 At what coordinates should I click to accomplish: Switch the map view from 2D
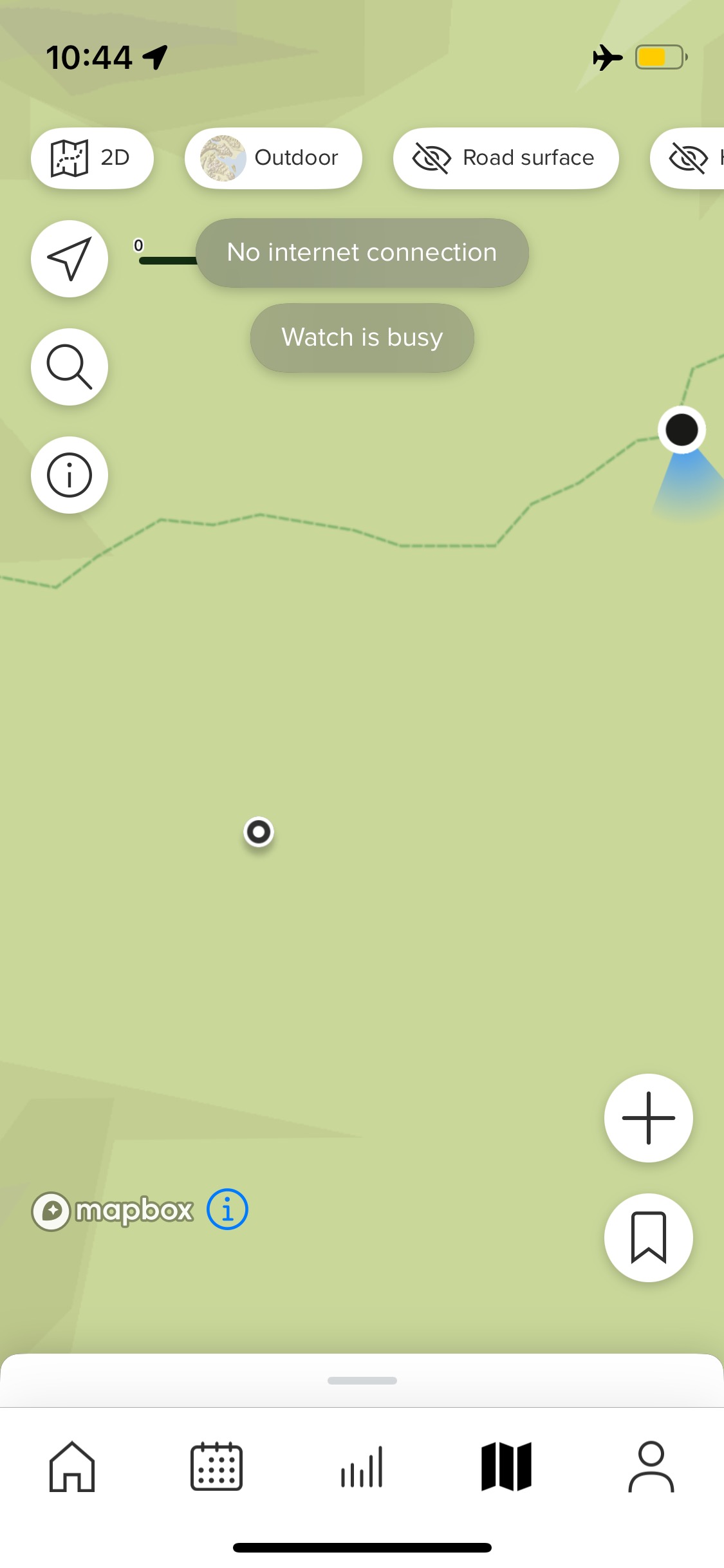click(92, 158)
